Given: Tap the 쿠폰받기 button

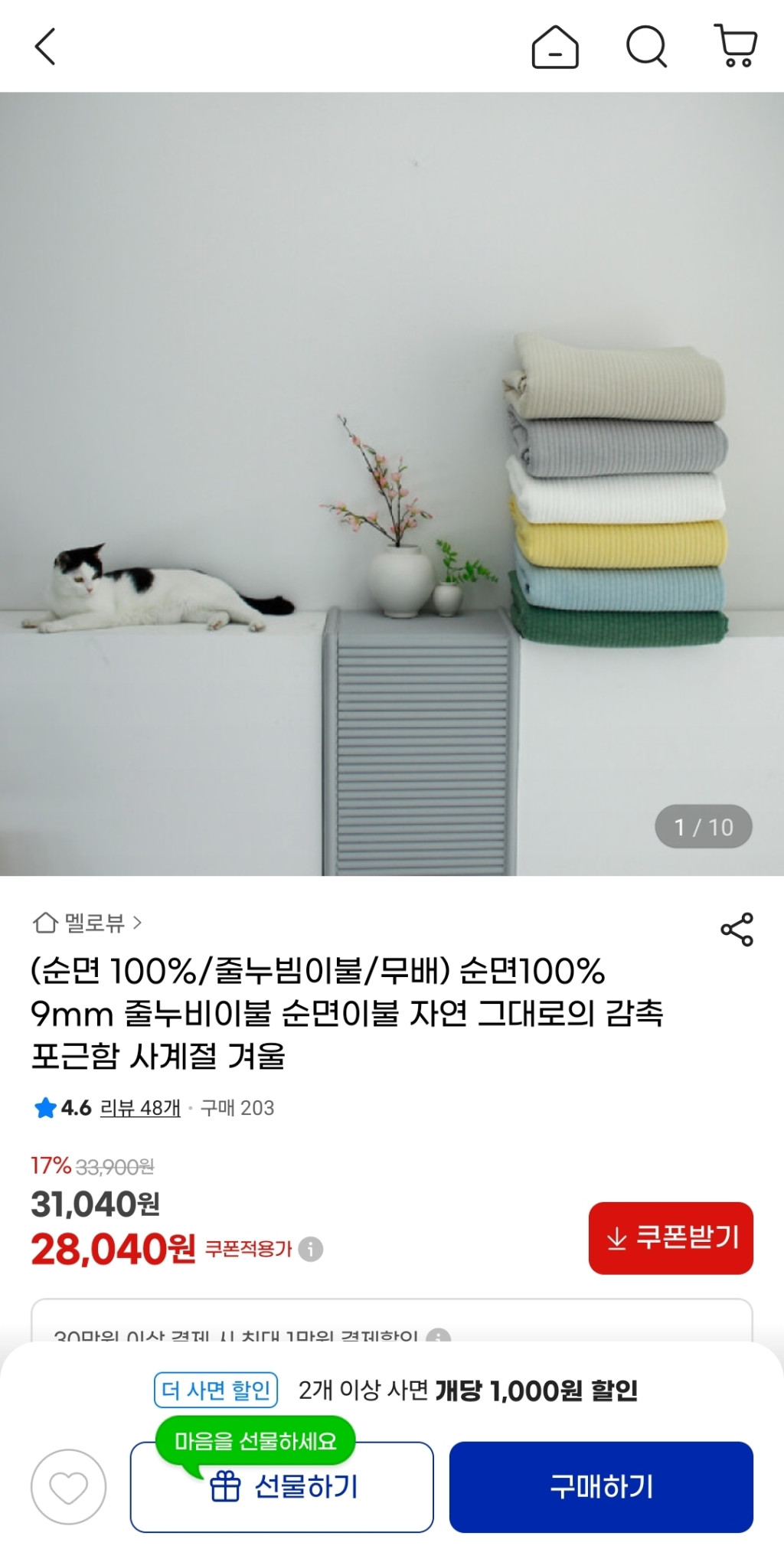Looking at the screenshot, I should coord(671,1238).
